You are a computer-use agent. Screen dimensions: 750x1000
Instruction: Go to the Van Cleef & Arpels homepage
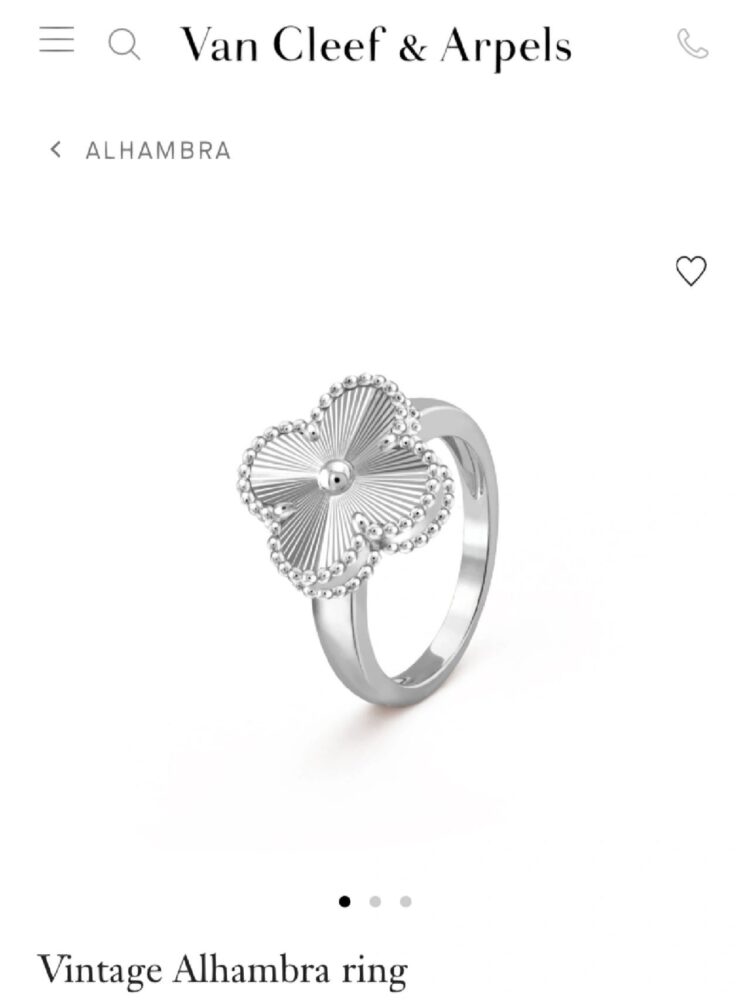(376, 46)
